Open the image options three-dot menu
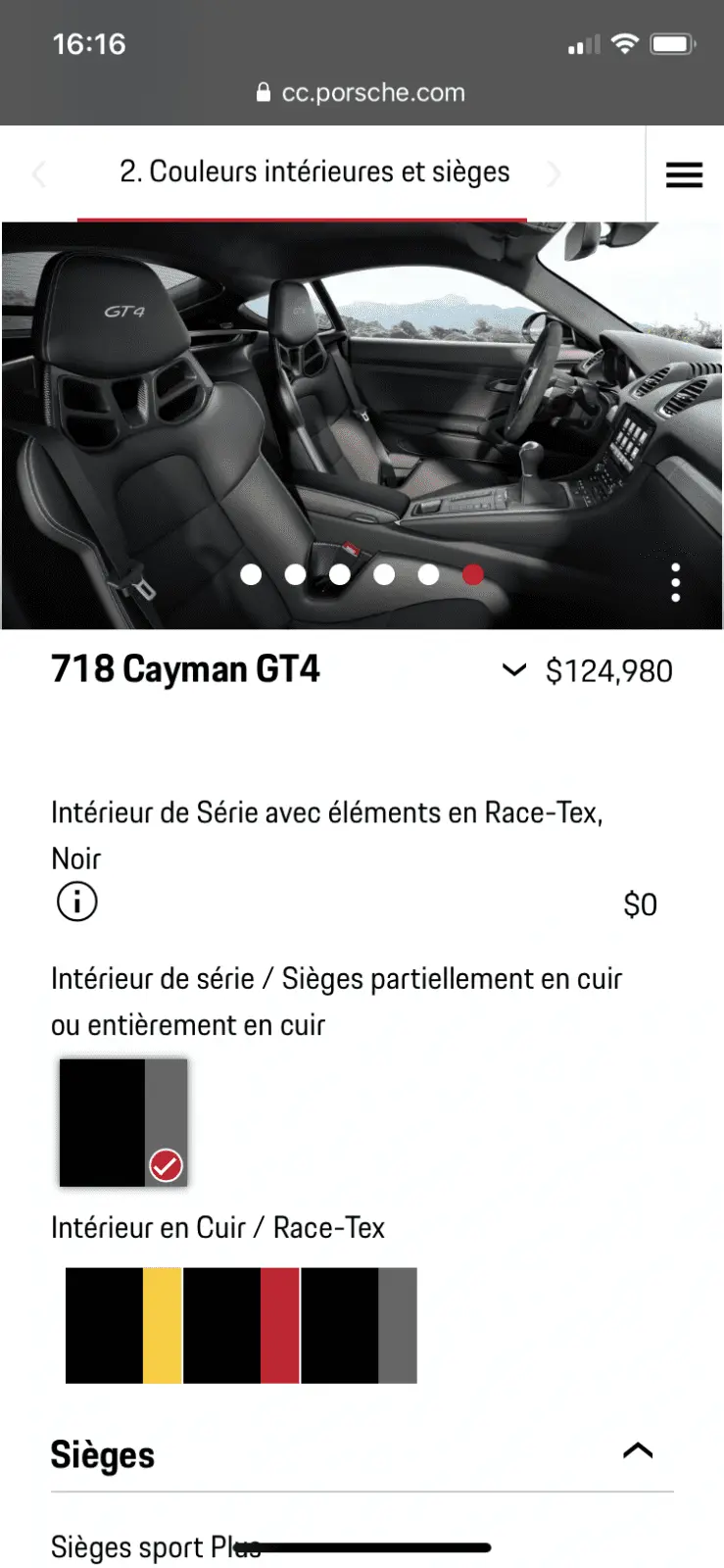The height and width of the screenshot is (1568, 724). click(x=675, y=583)
